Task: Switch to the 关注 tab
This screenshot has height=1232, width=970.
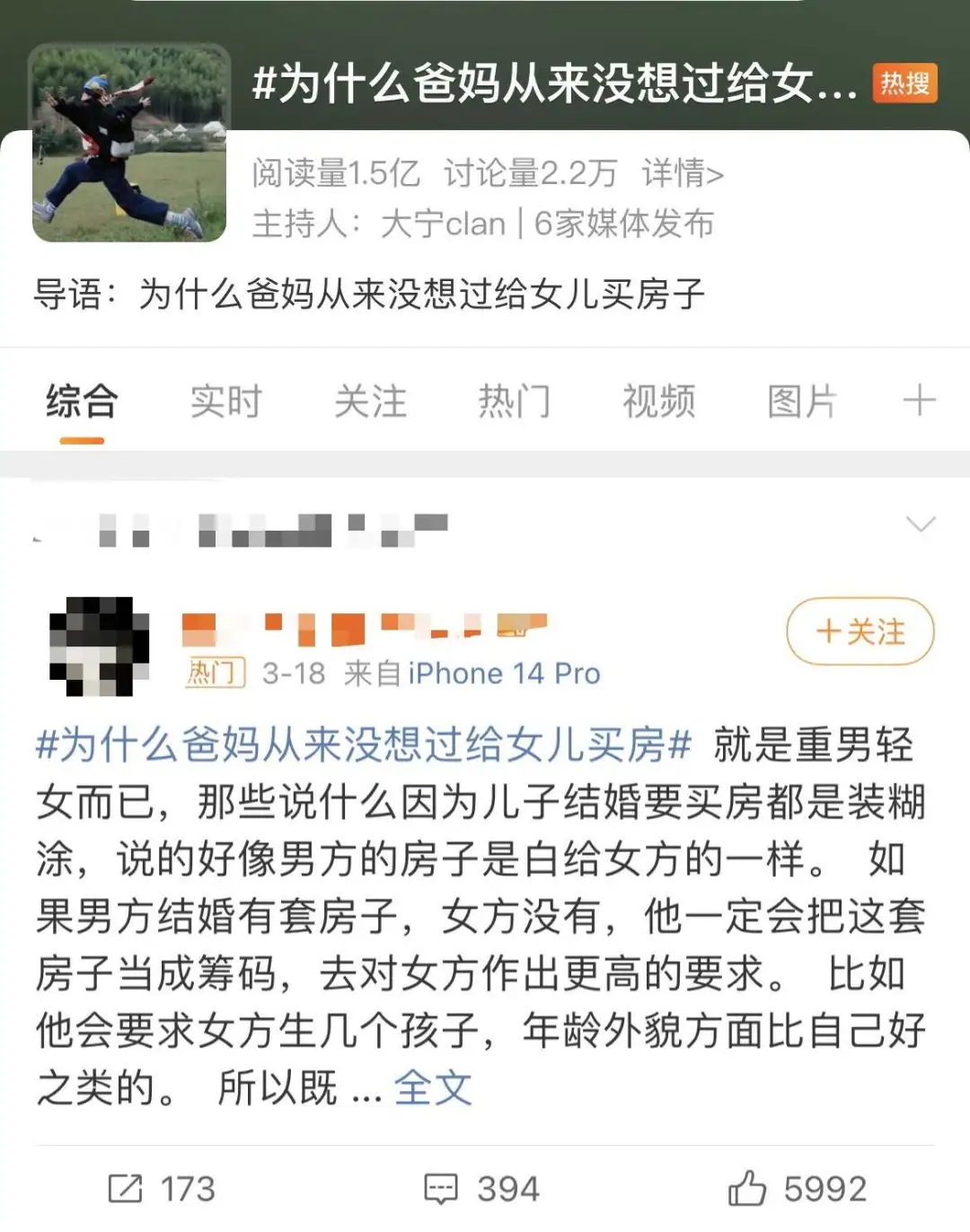Action: pos(370,401)
